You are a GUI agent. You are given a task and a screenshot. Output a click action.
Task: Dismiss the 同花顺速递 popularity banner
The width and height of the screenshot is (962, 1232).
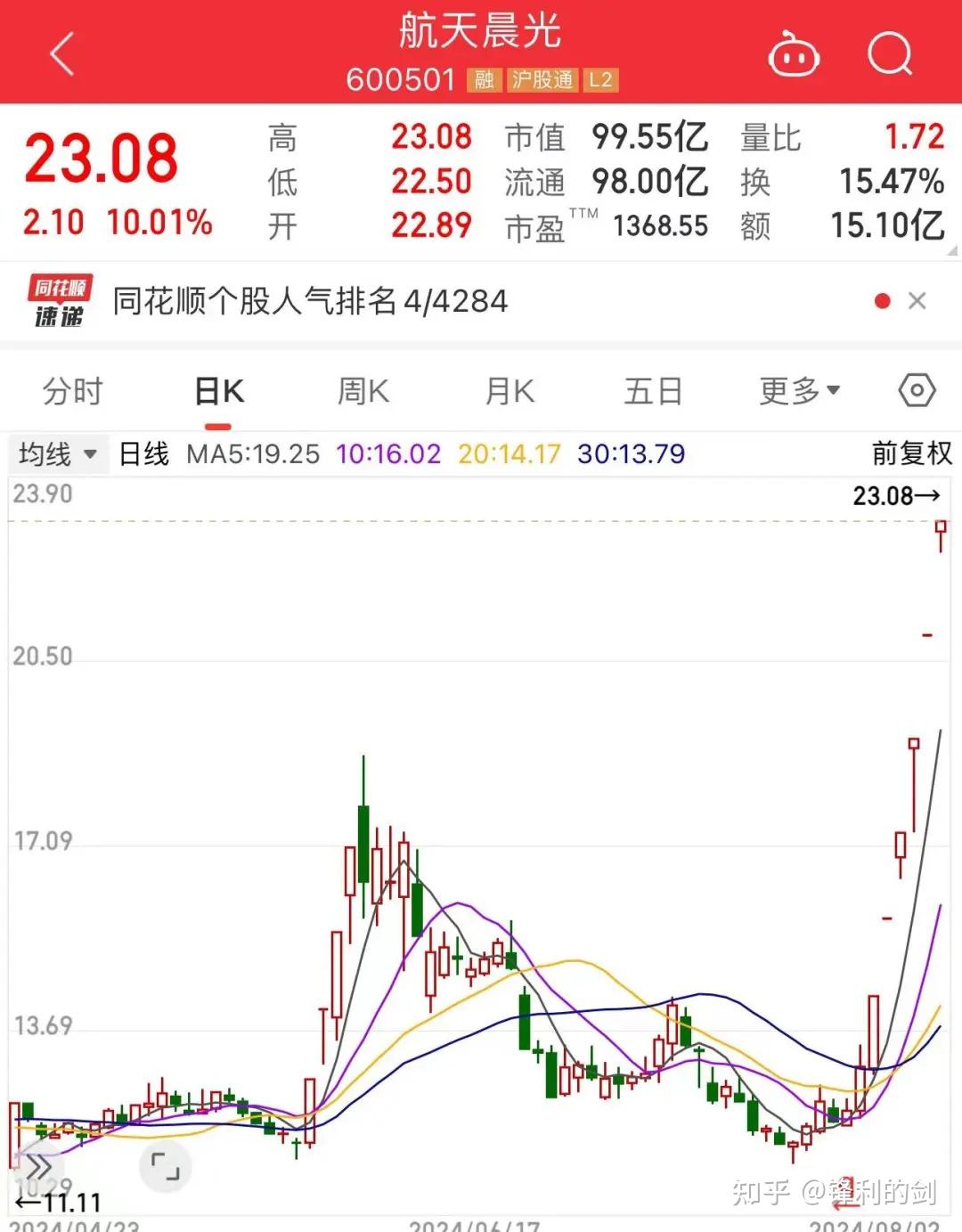pos(917,301)
